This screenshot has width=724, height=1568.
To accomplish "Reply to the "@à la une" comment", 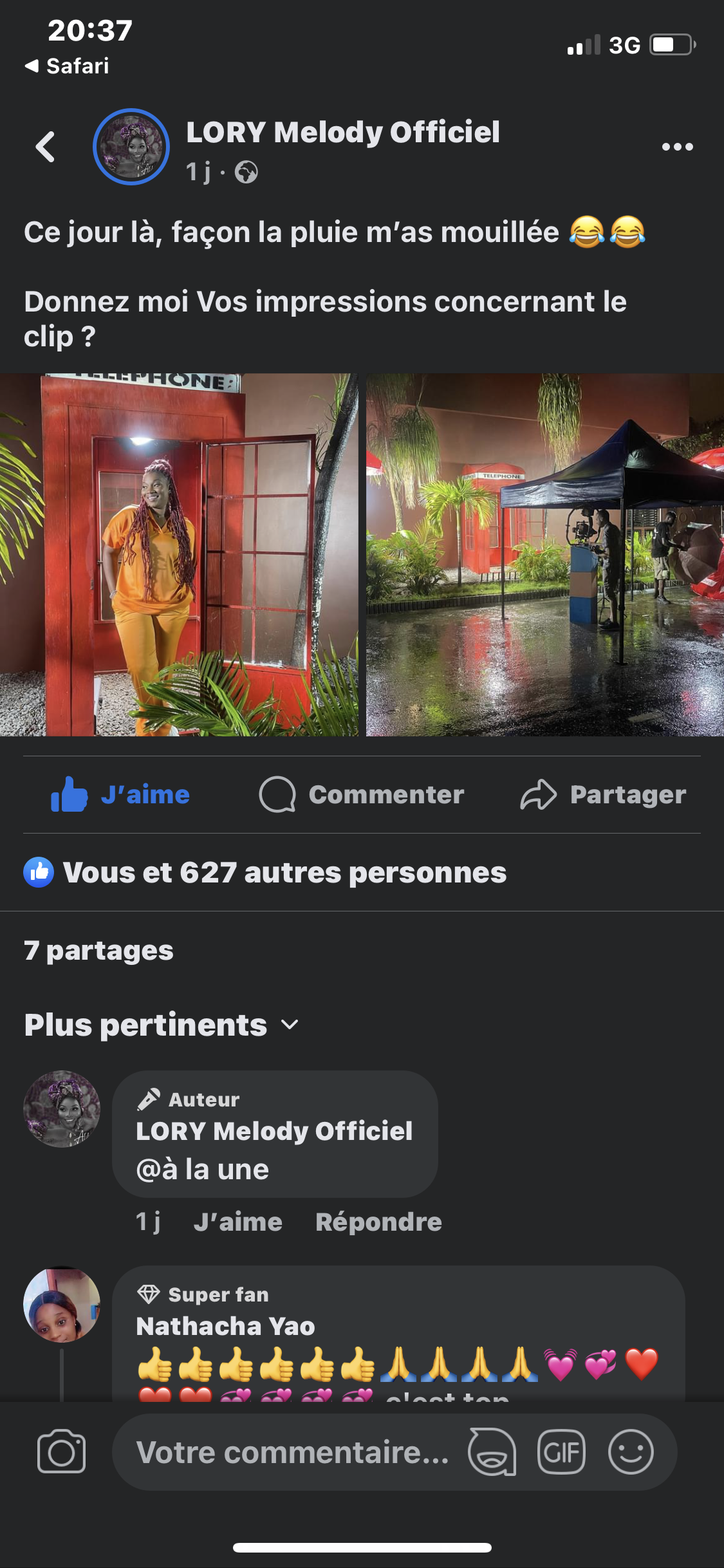I will [378, 1222].
